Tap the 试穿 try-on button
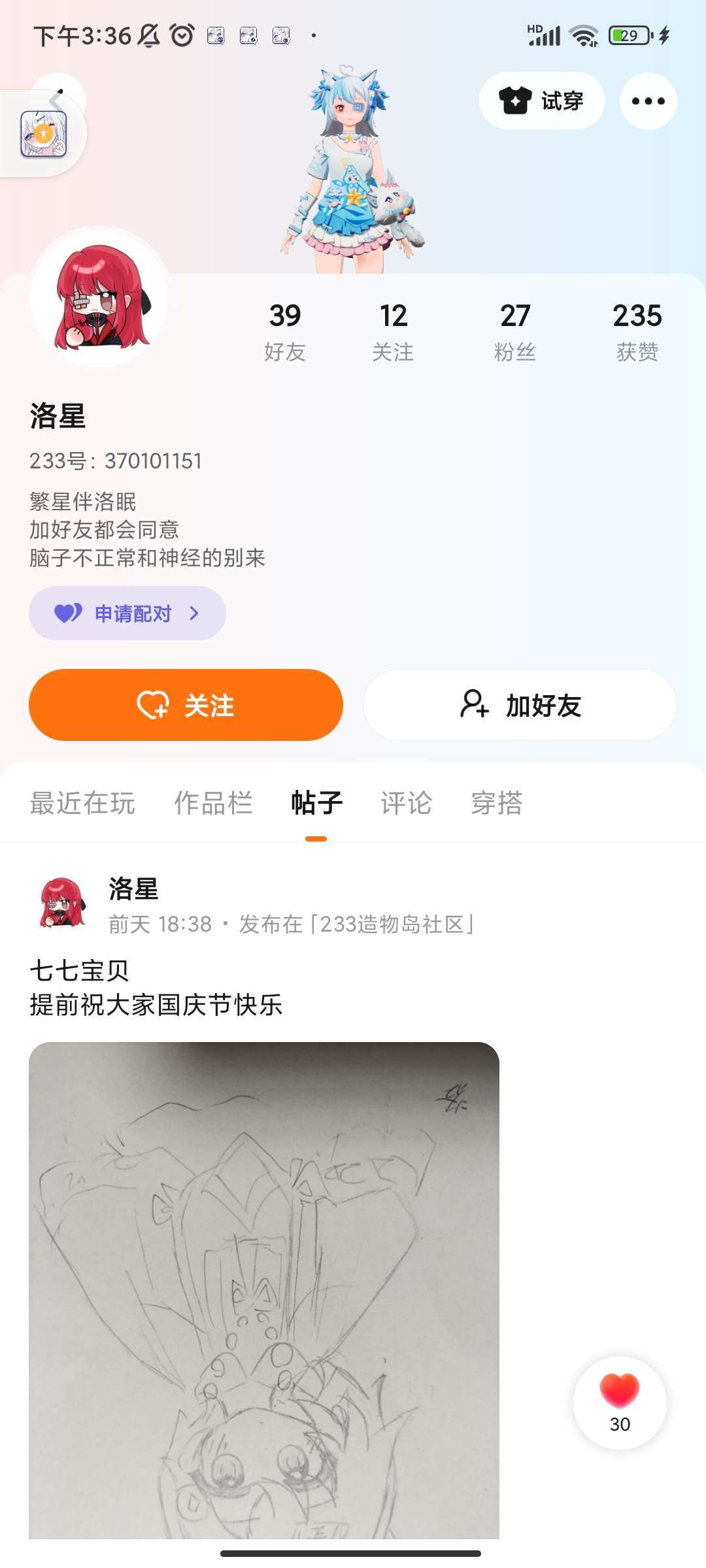The height and width of the screenshot is (1568, 706). click(x=541, y=101)
